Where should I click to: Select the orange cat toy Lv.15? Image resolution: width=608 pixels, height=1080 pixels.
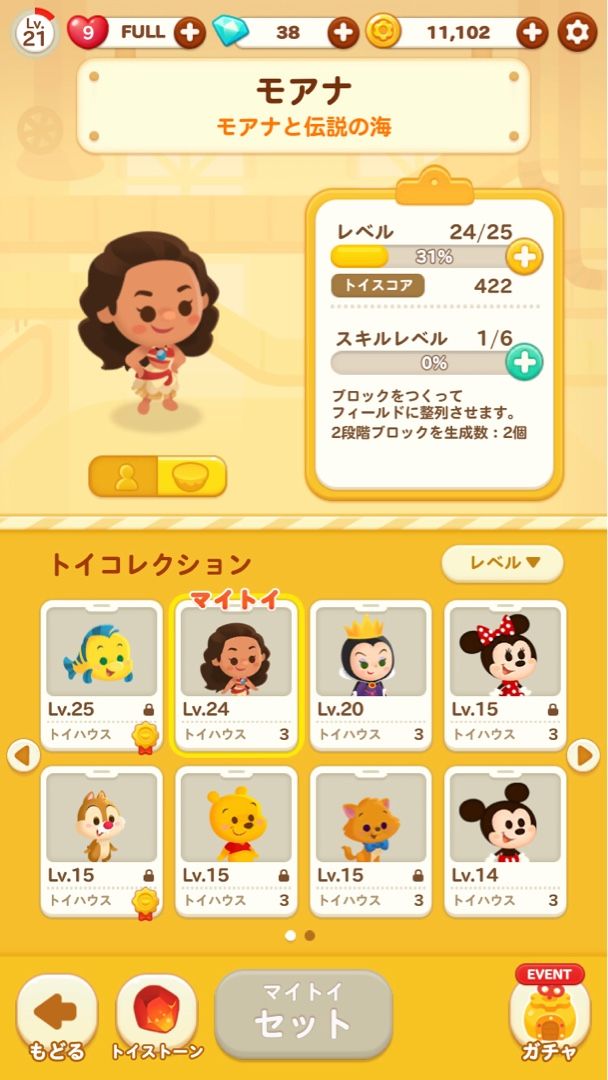(370, 841)
